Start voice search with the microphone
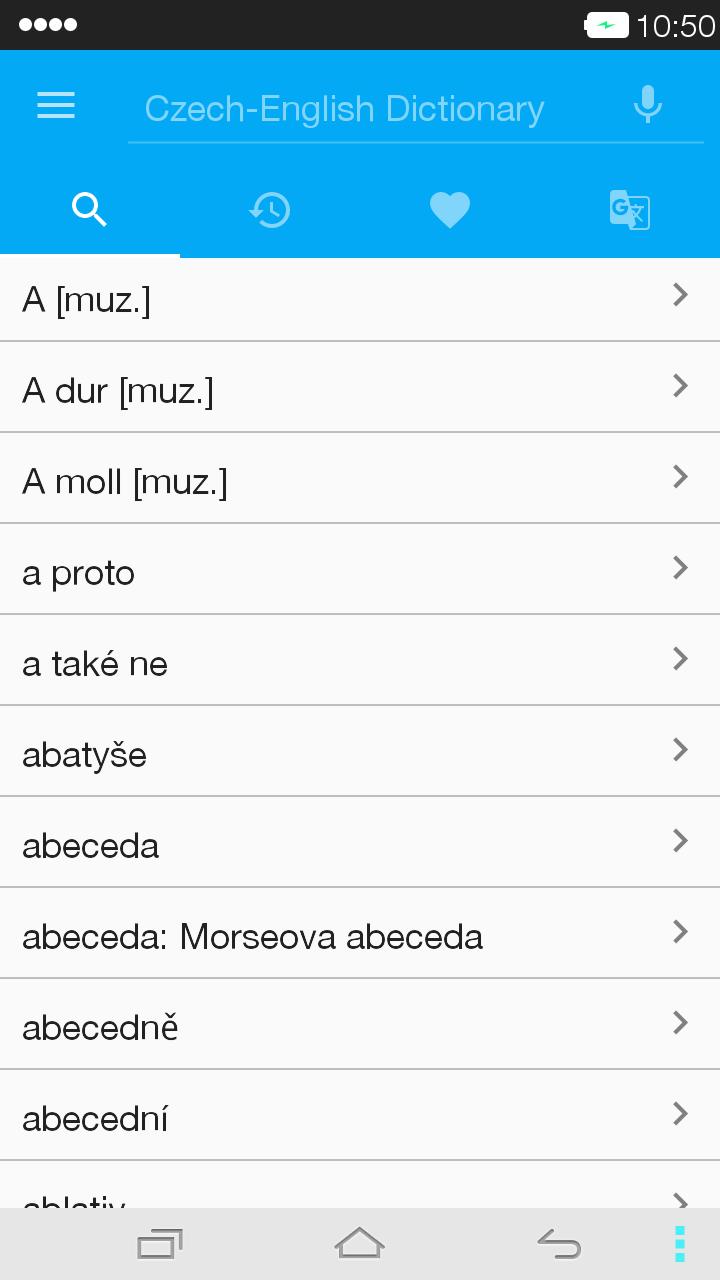The image size is (720, 1280). 648,105
